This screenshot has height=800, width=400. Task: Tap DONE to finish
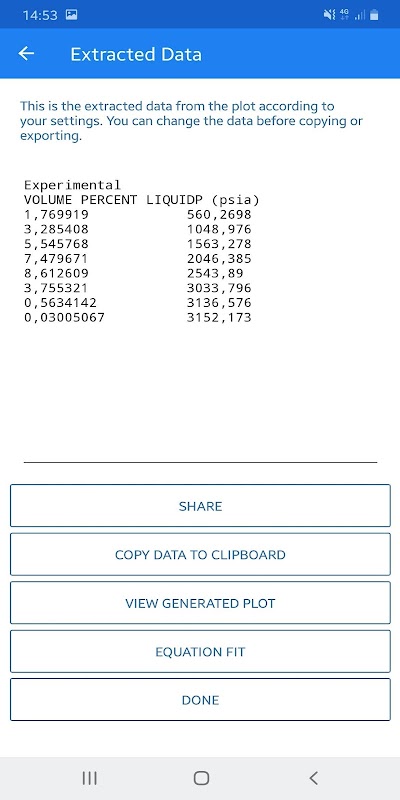tap(200, 699)
